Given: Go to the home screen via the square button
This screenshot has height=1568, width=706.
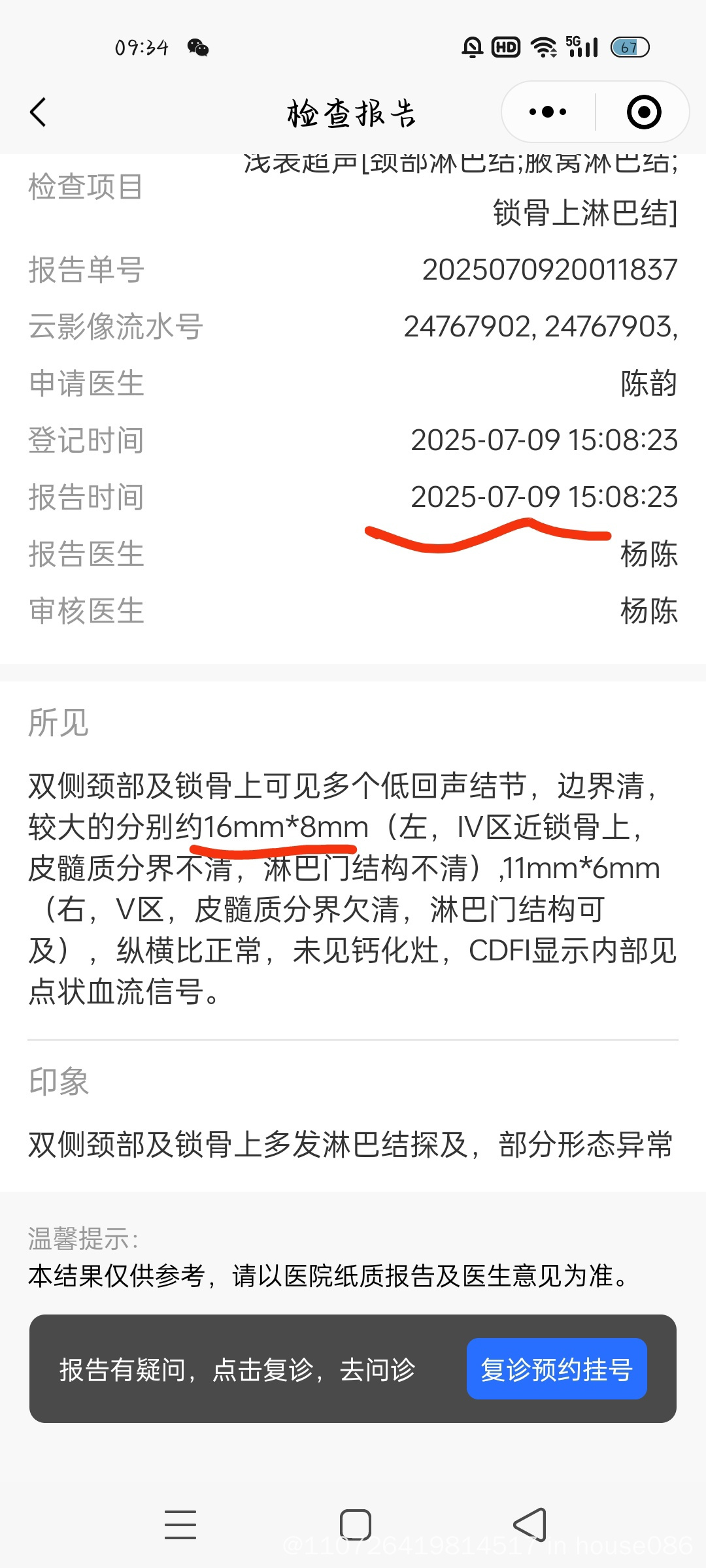Looking at the screenshot, I should coord(356,1525).
